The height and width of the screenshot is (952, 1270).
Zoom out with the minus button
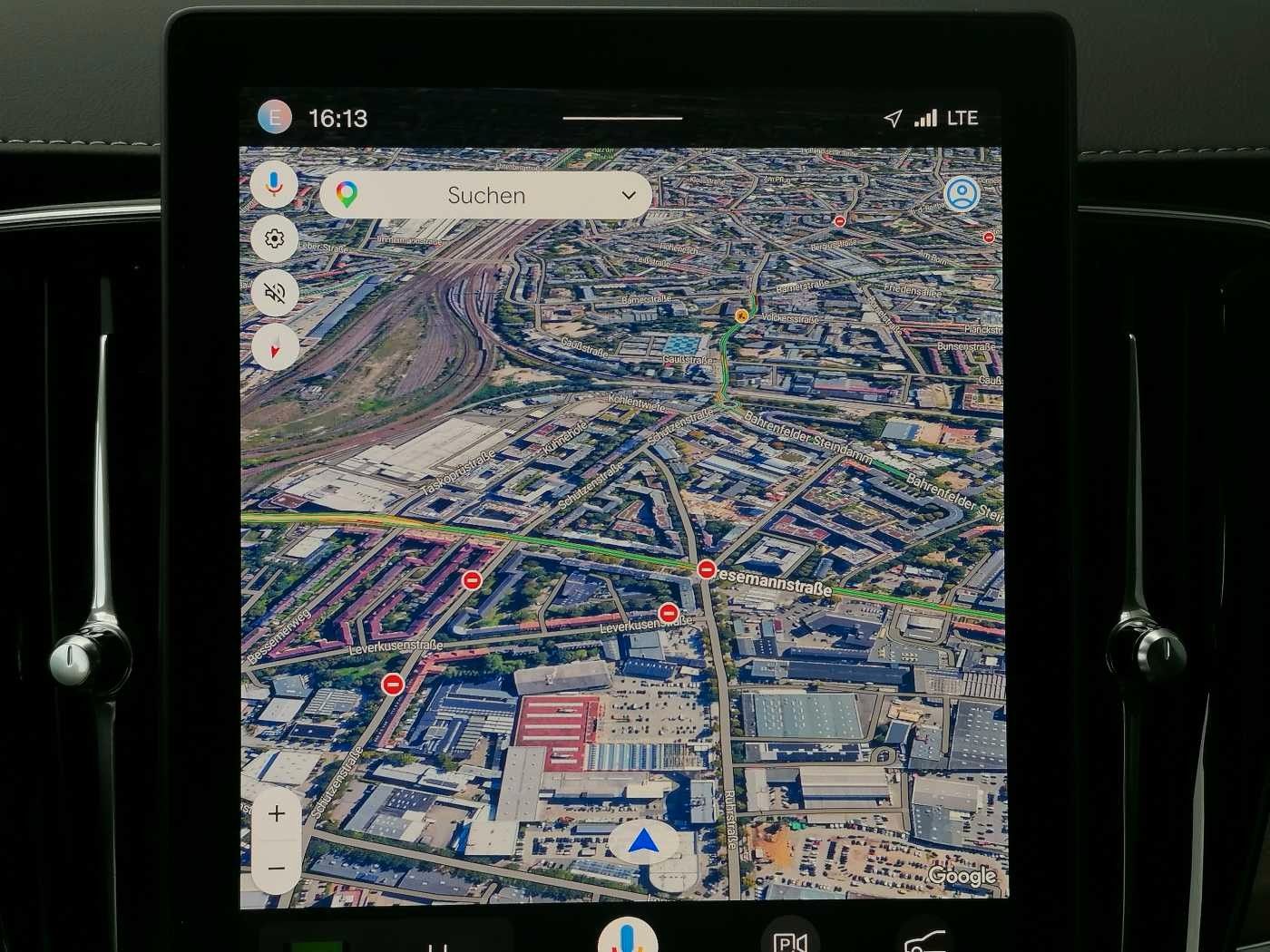(x=277, y=868)
